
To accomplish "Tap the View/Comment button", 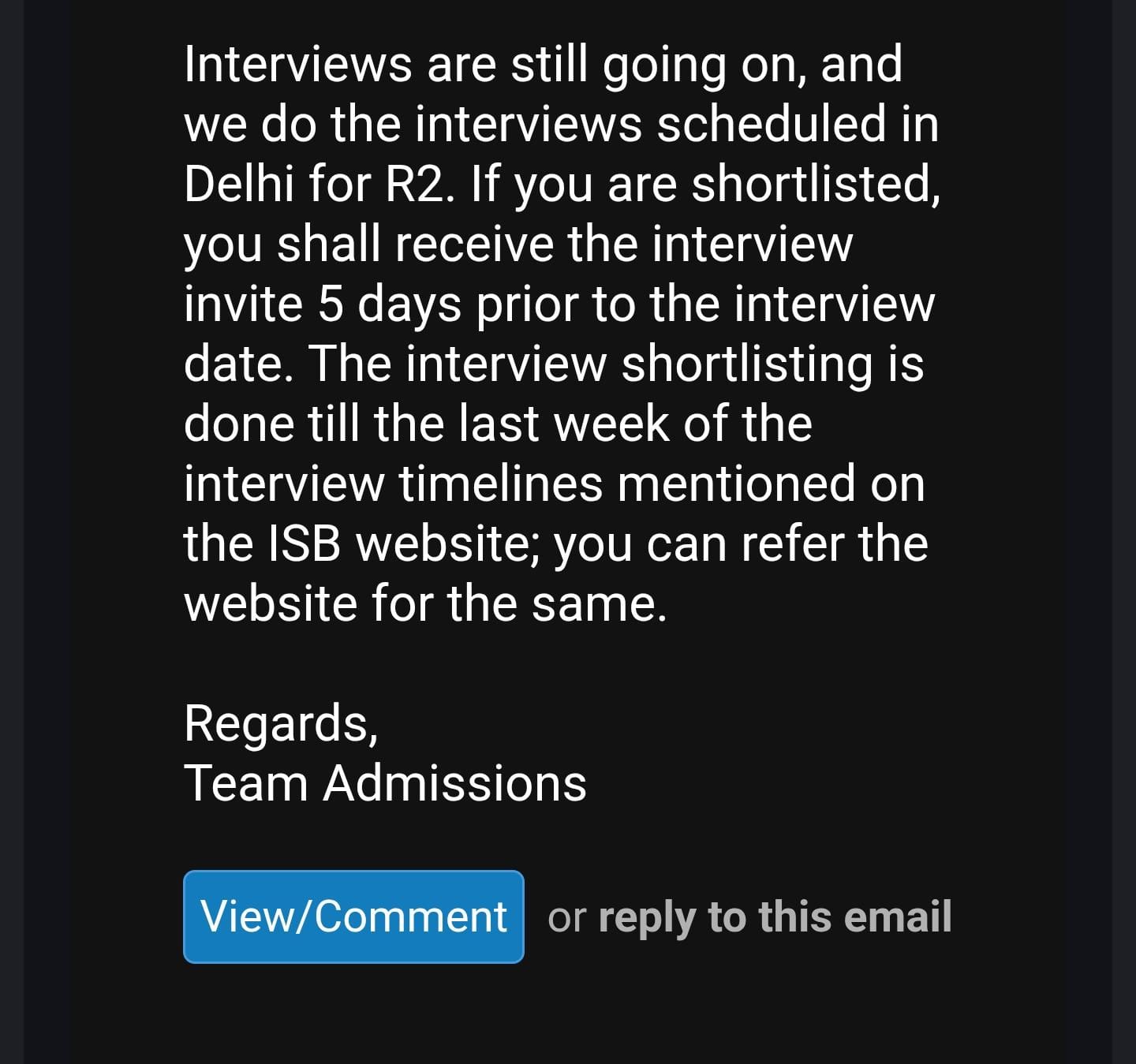I will coord(353,917).
